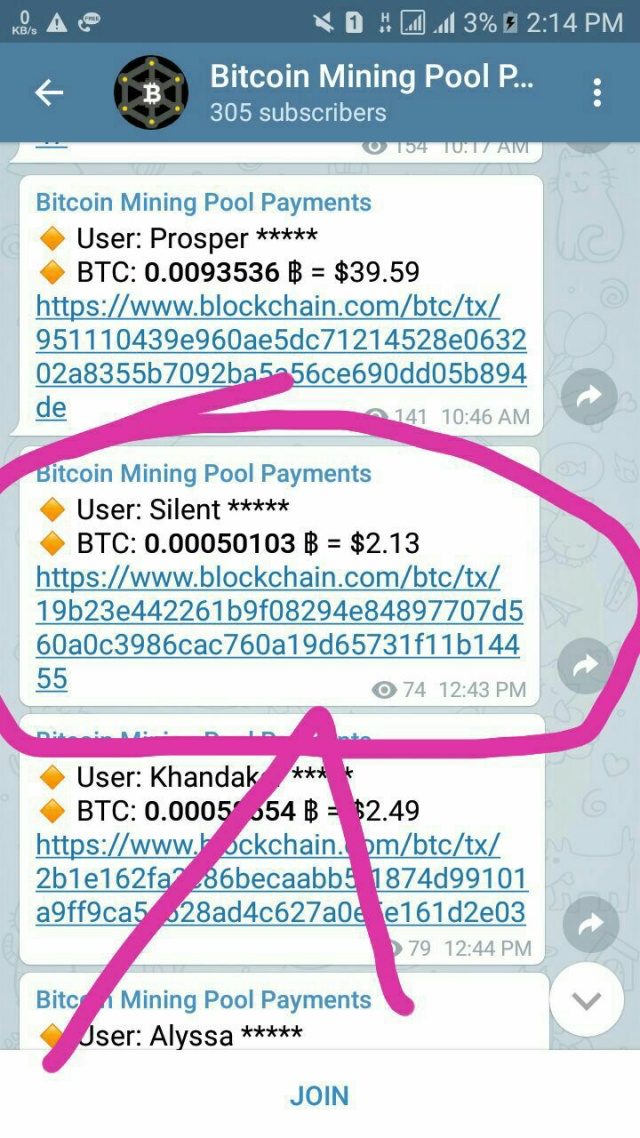Open the channel overflow menu
This screenshot has height=1138, width=640.
(x=597, y=93)
